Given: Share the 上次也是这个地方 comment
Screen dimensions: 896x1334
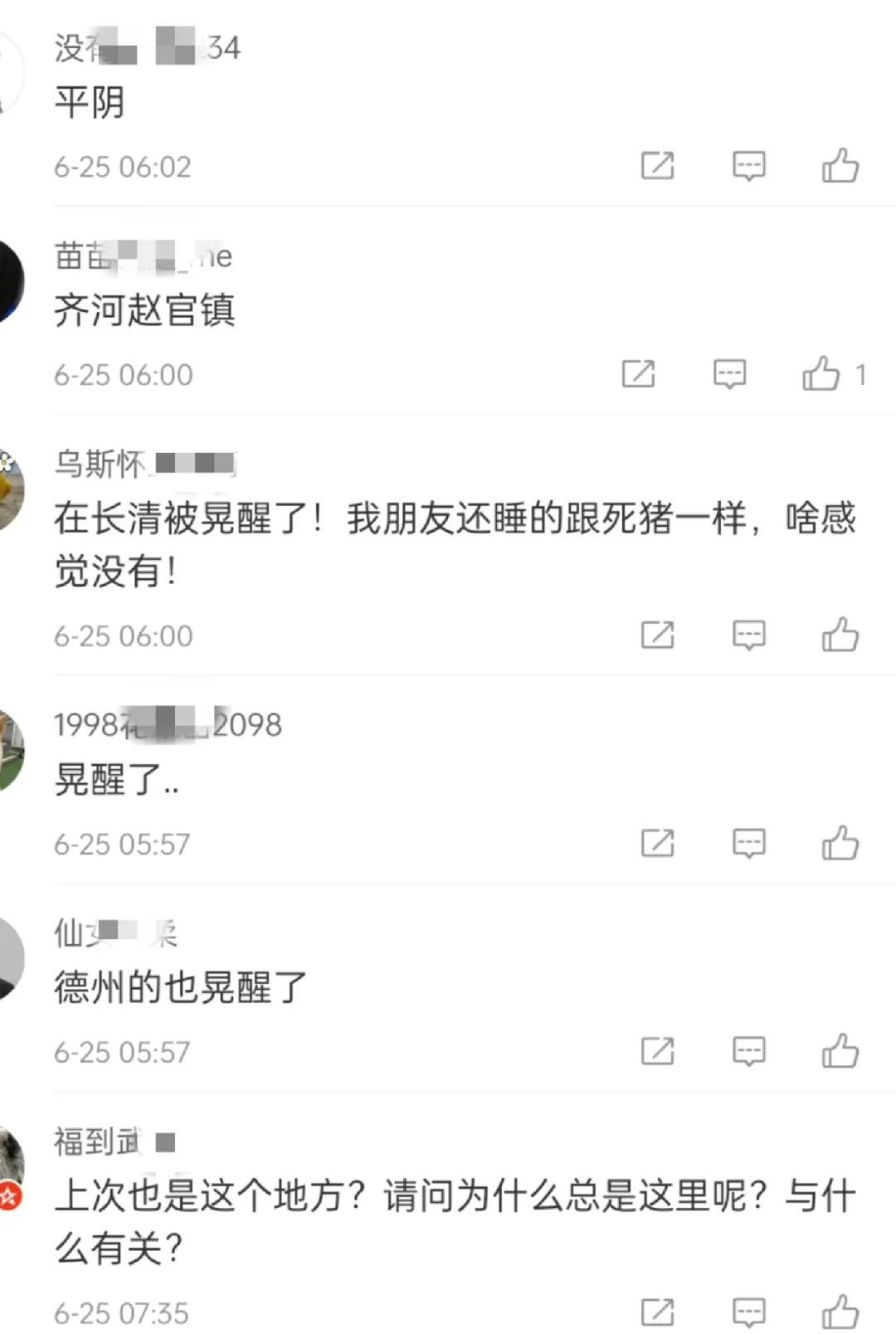Looking at the screenshot, I should pos(657,1312).
